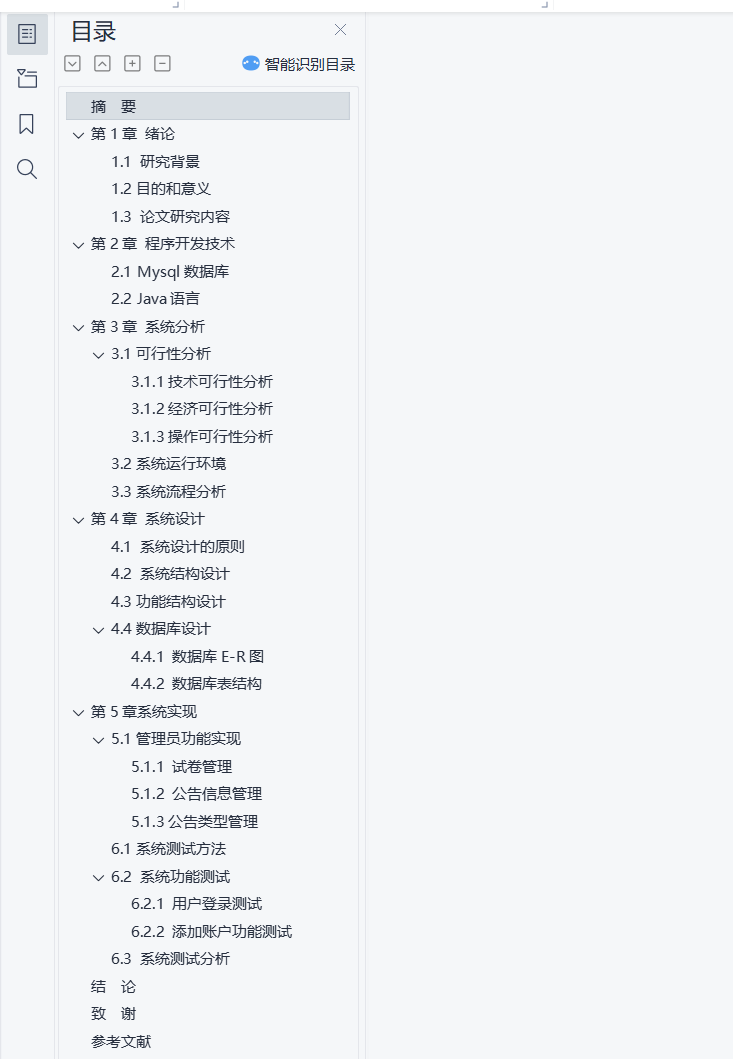Go to 2.1 Mysql 数据库 section
733x1059 pixels.
click(x=170, y=272)
